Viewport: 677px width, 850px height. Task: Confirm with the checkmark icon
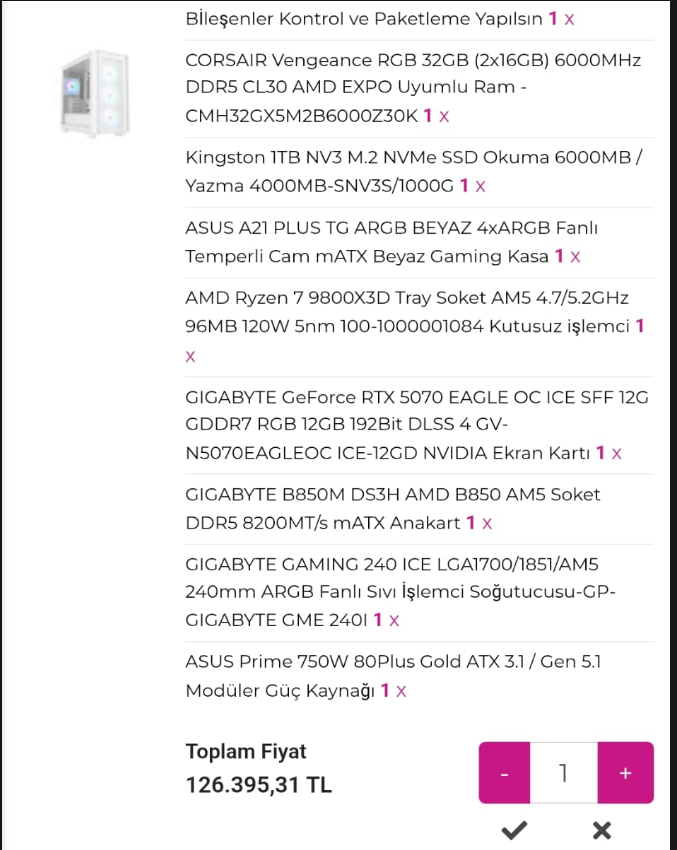[514, 830]
